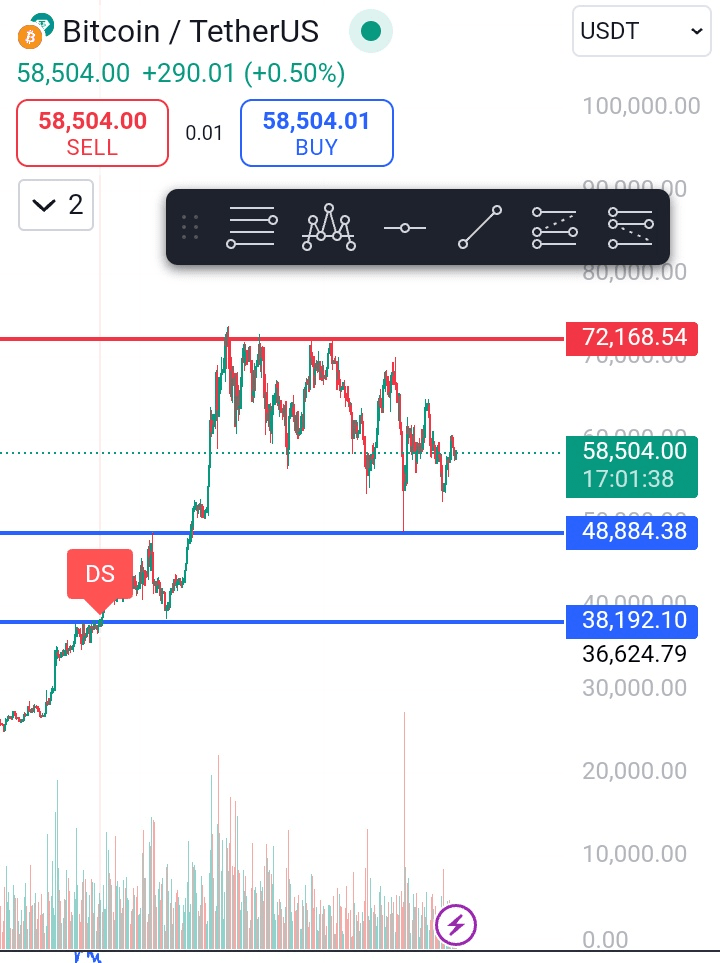
Task: Open the DS marker on the chart
Action: (x=99, y=575)
